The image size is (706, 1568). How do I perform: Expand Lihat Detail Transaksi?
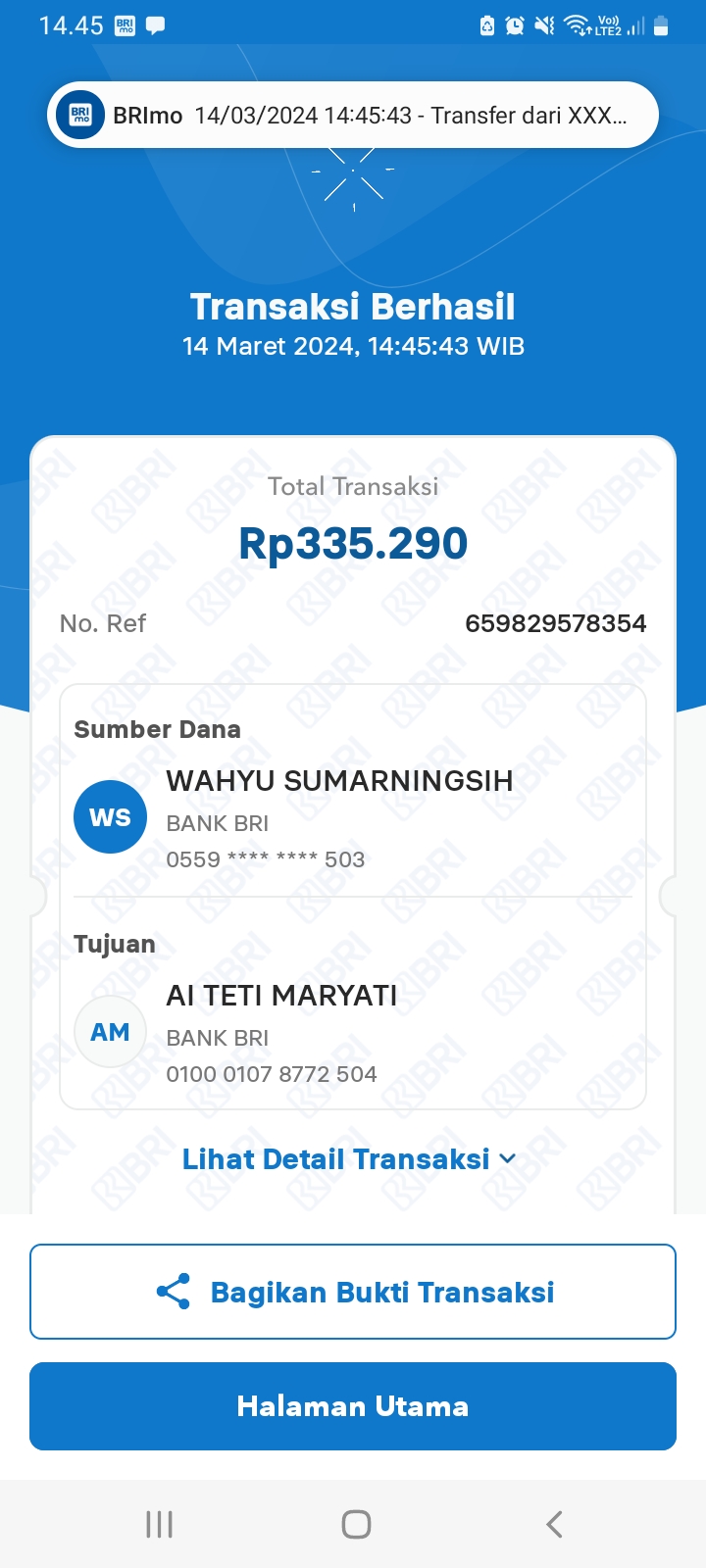pyautogui.click(x=349, y=1159)
